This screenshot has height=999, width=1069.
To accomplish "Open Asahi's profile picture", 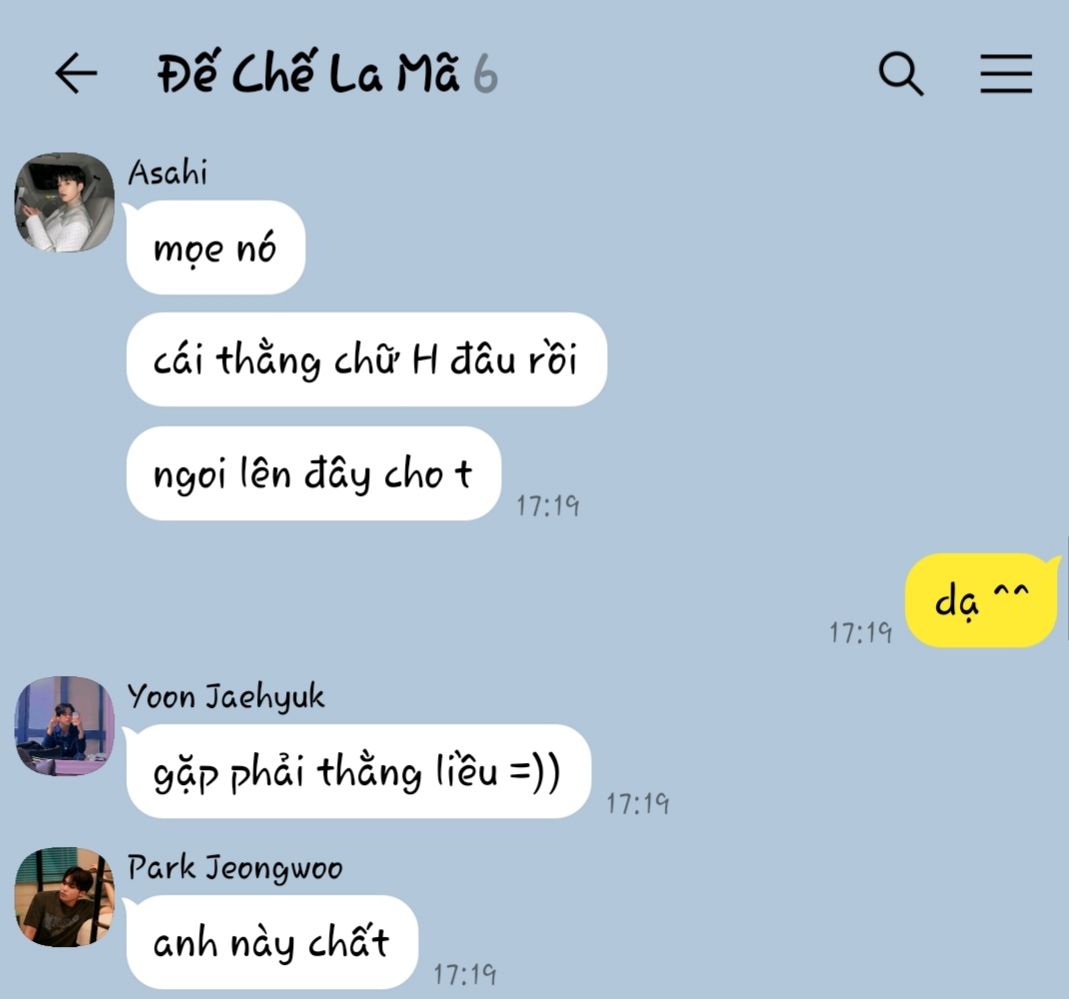I will (64, 203).
